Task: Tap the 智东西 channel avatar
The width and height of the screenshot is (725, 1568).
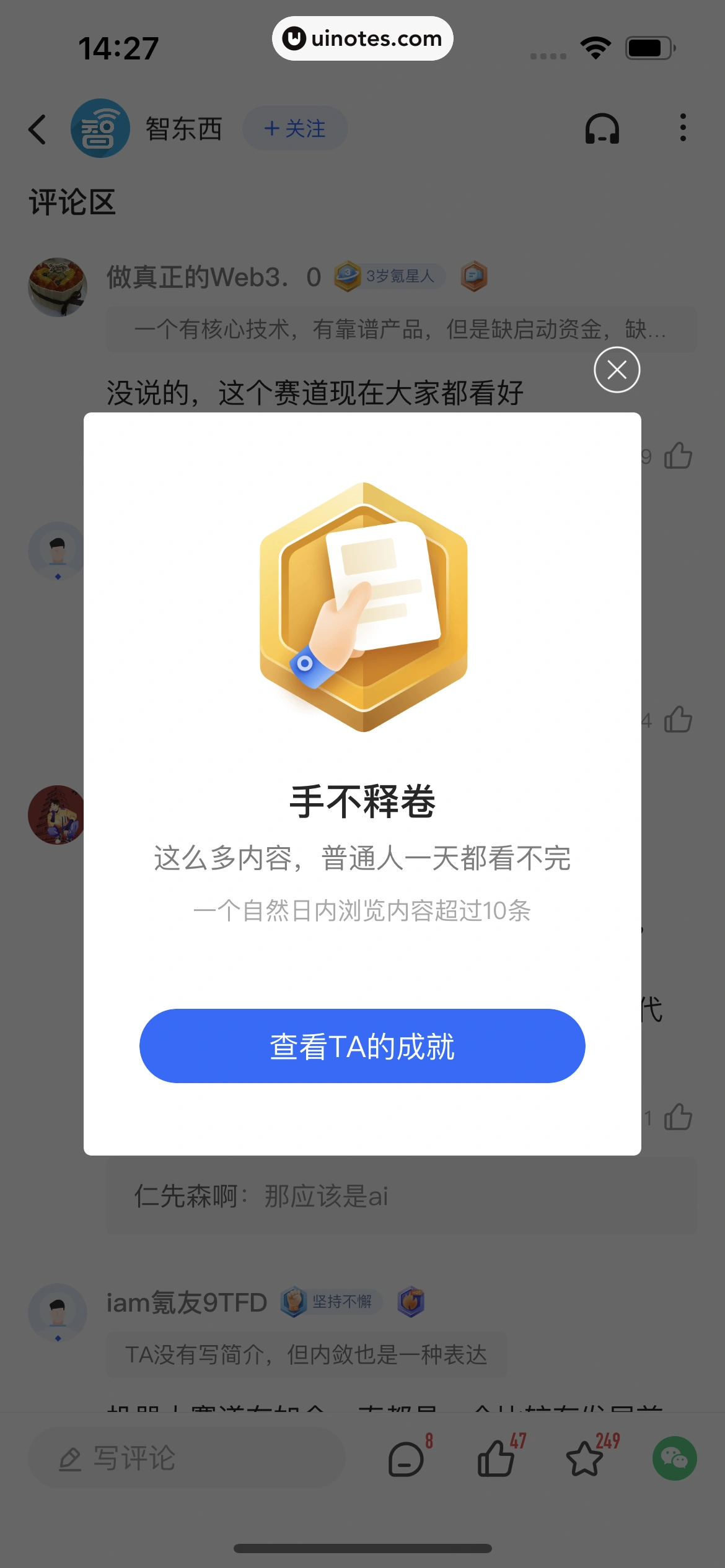Action: 100,128
